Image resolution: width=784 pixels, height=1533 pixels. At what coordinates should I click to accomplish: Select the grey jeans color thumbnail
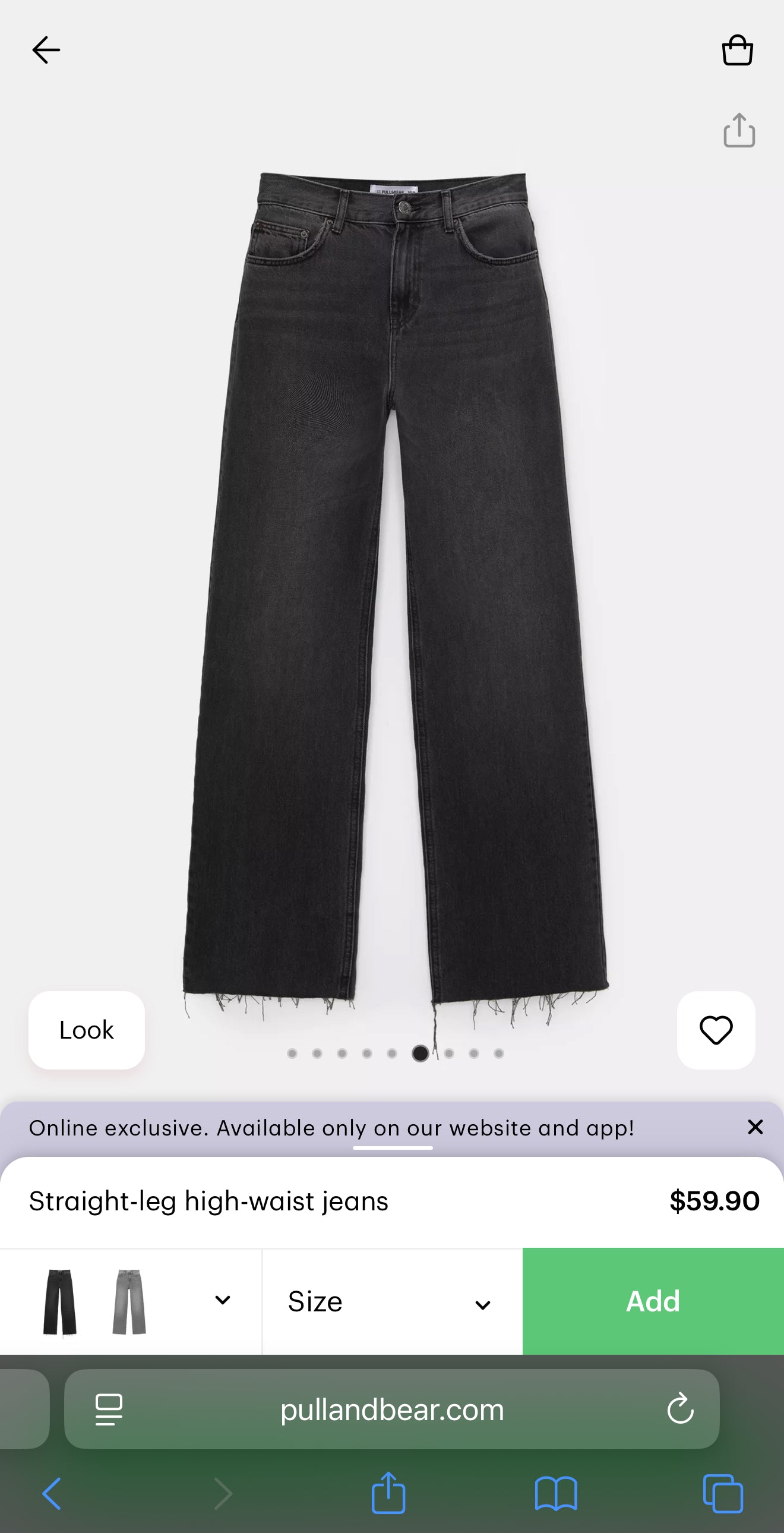(129, 1301)
